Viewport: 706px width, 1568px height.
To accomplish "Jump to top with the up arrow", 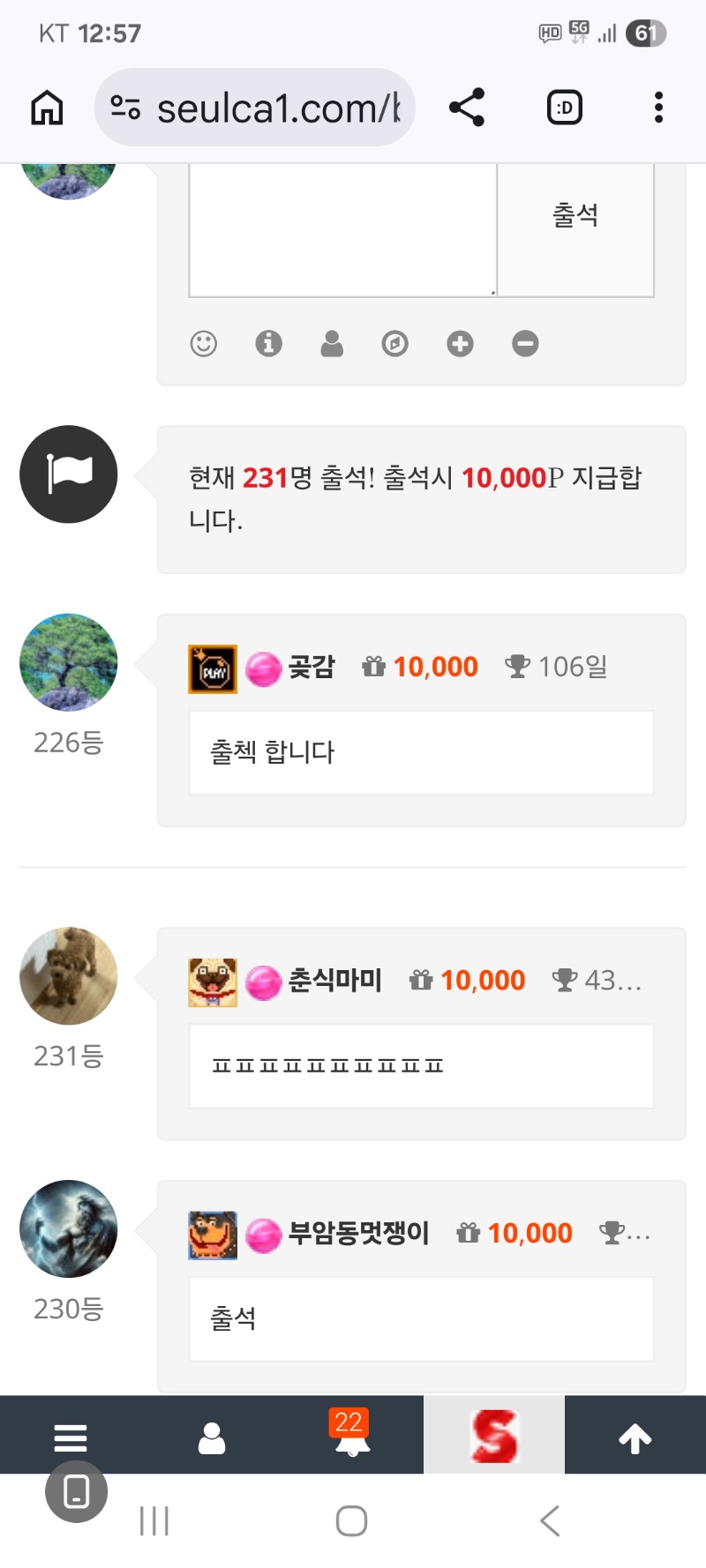I will click(x=635, y=1437).
